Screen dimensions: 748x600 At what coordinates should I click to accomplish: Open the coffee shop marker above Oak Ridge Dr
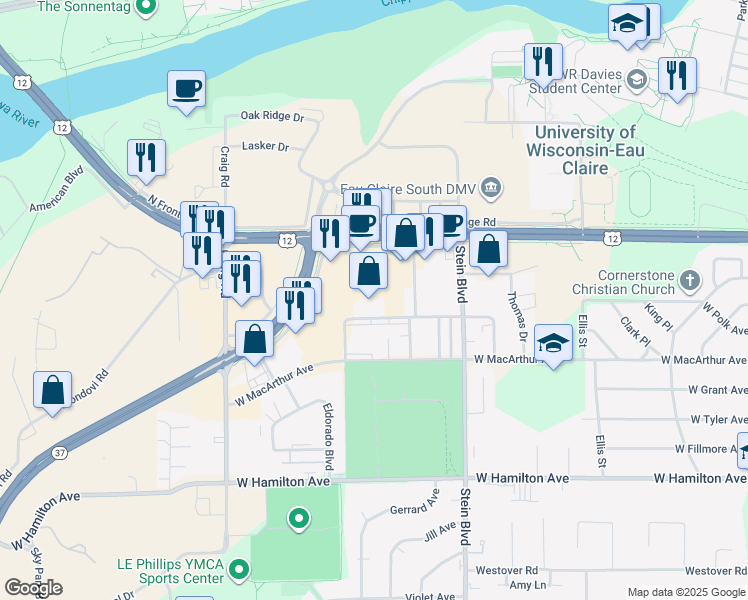coord(186,90)
